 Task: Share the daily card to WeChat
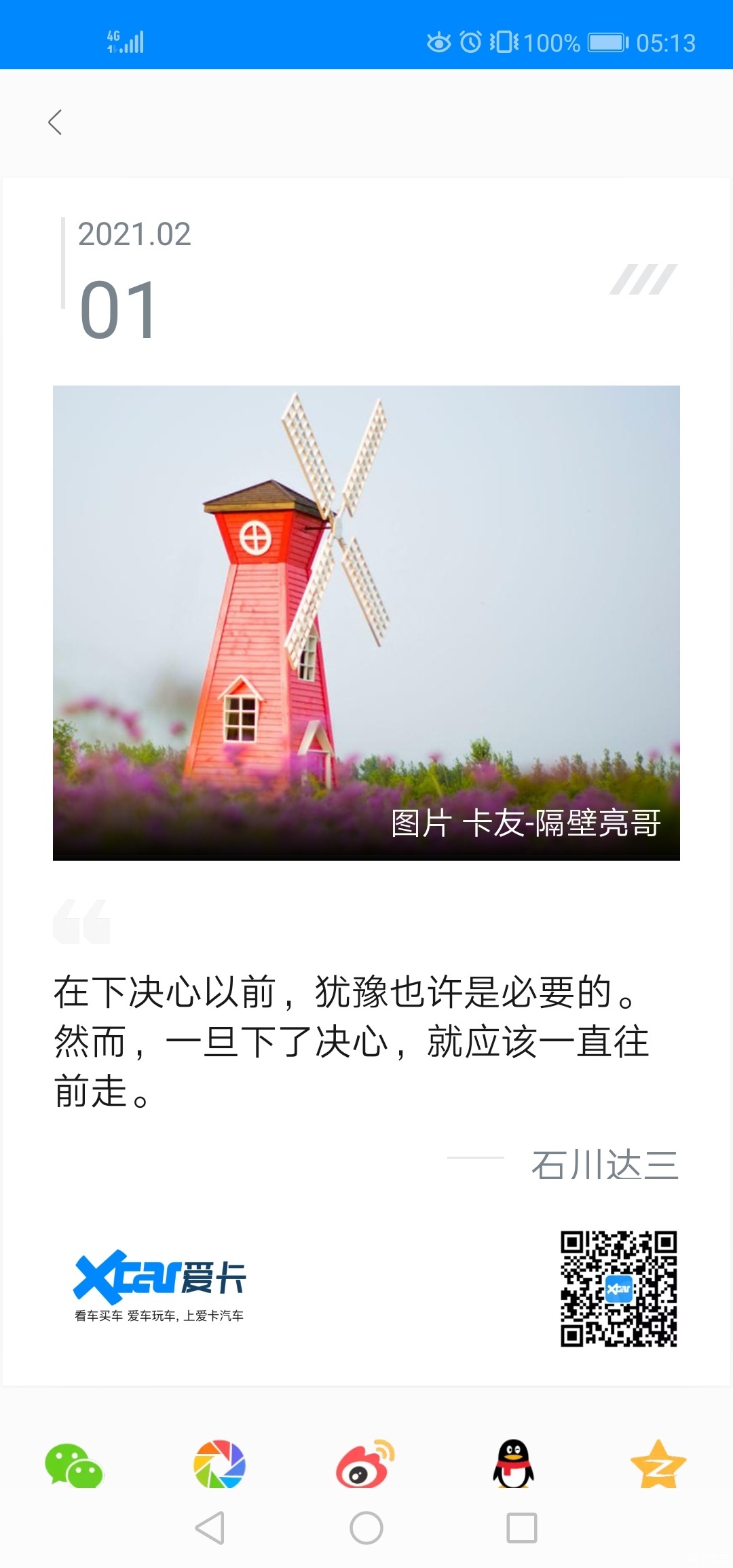(x=73, y=1465)
